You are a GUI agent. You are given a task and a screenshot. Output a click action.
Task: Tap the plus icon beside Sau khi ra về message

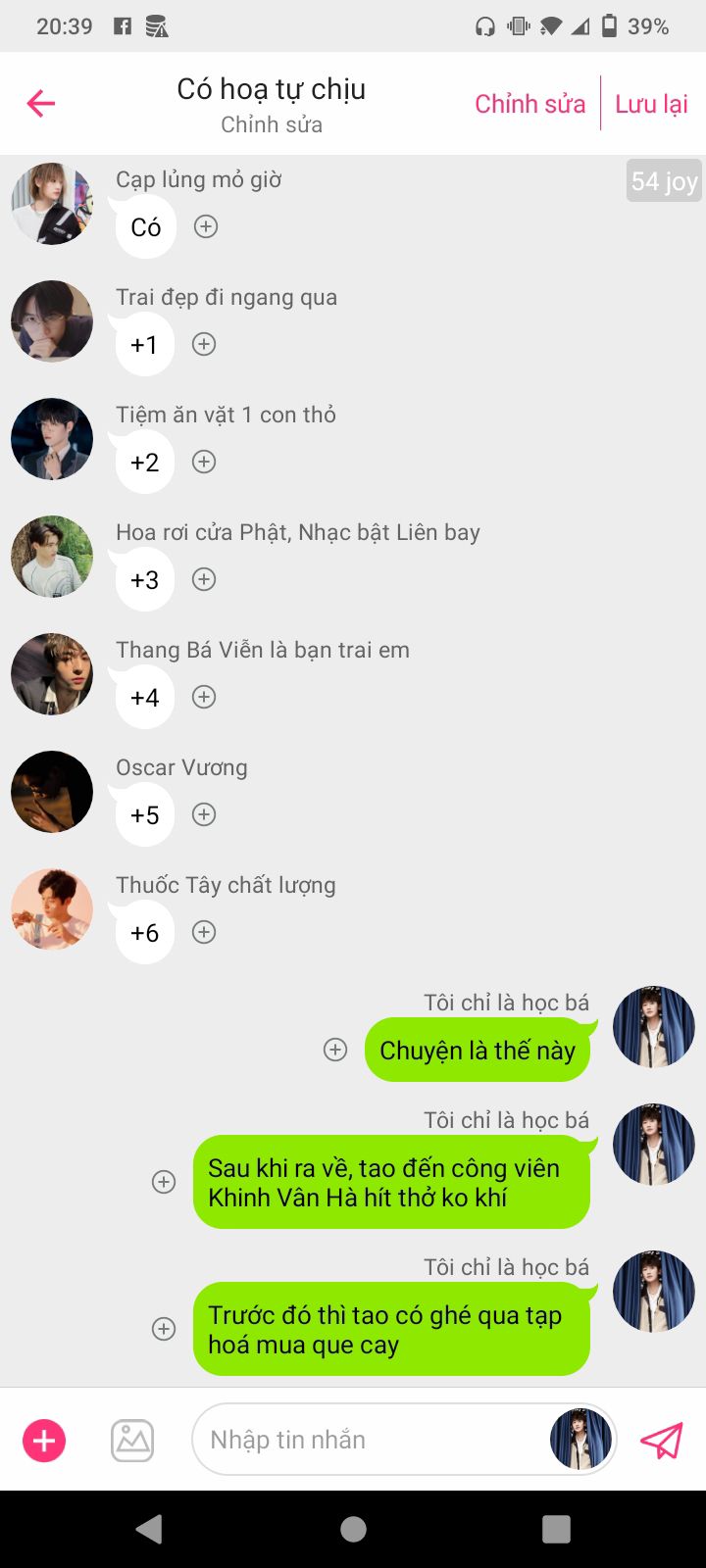pos(164,1182)
